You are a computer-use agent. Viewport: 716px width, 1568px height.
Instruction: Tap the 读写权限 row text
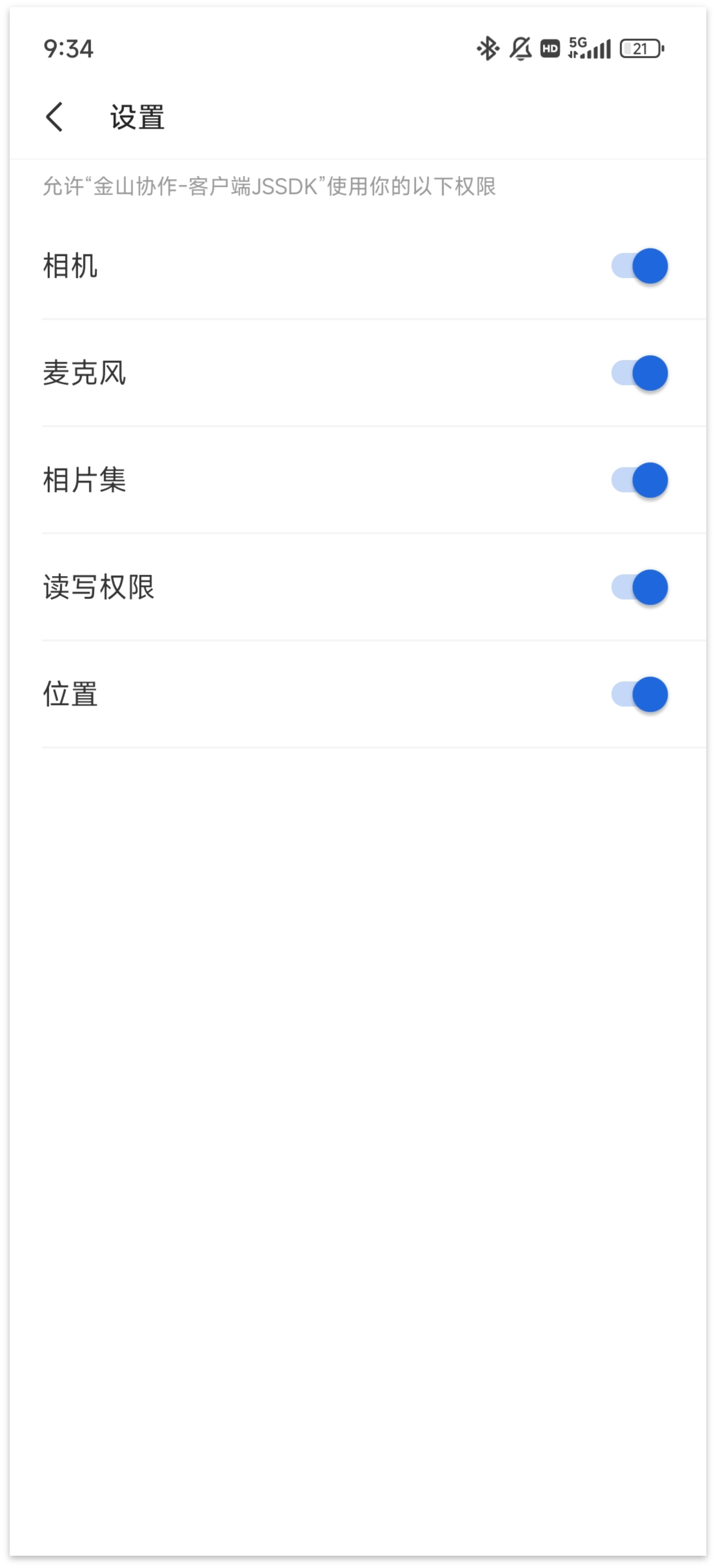[x=99, y=587]
